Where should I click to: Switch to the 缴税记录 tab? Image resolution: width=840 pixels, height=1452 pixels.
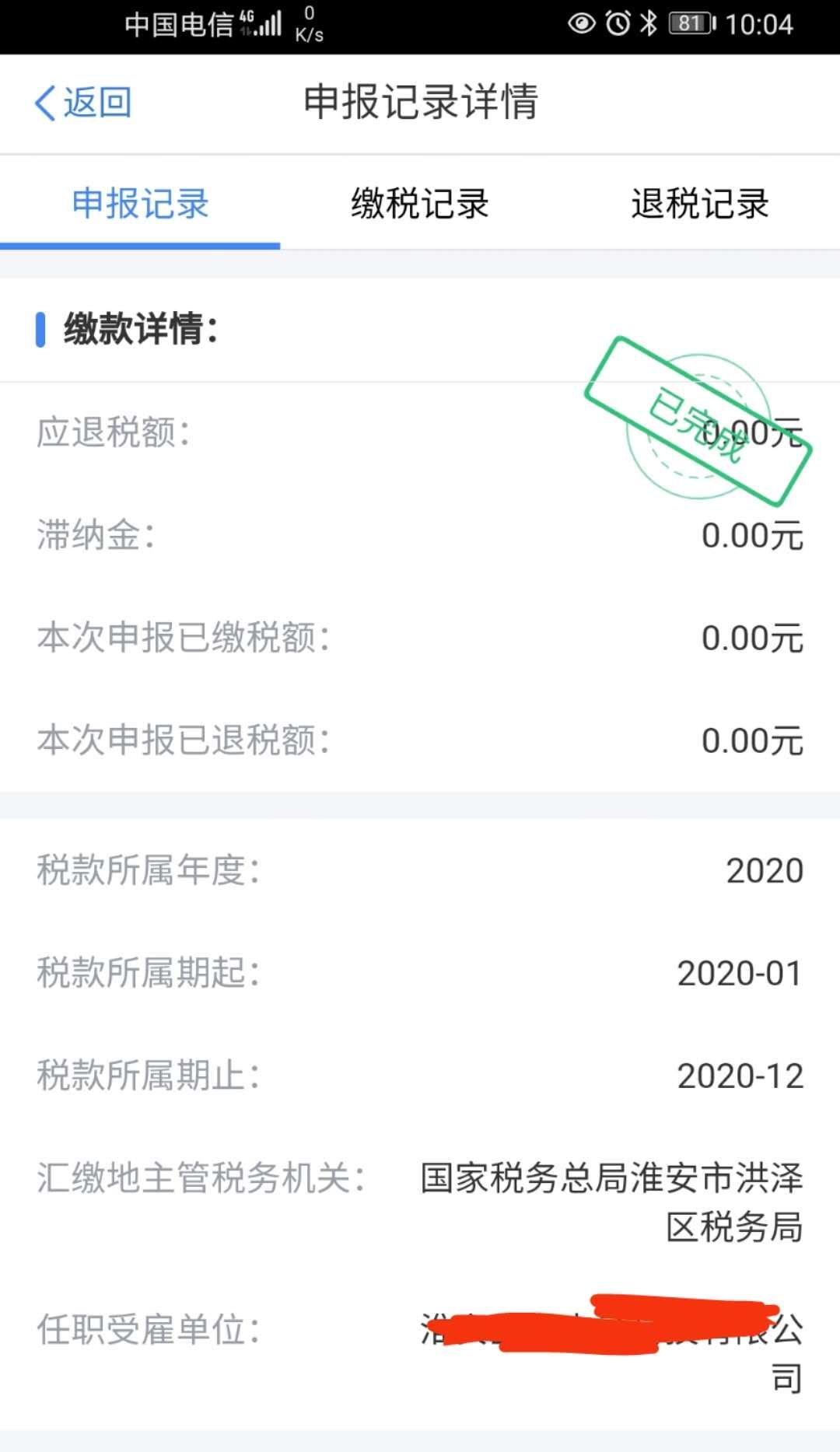[x=420, y=204]
